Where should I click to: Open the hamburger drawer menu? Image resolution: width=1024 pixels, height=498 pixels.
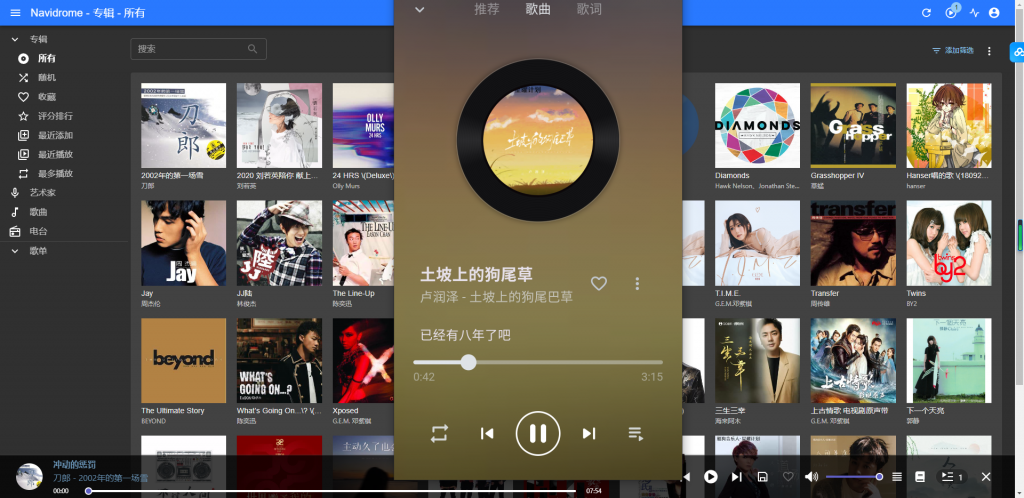coord(15,12)
